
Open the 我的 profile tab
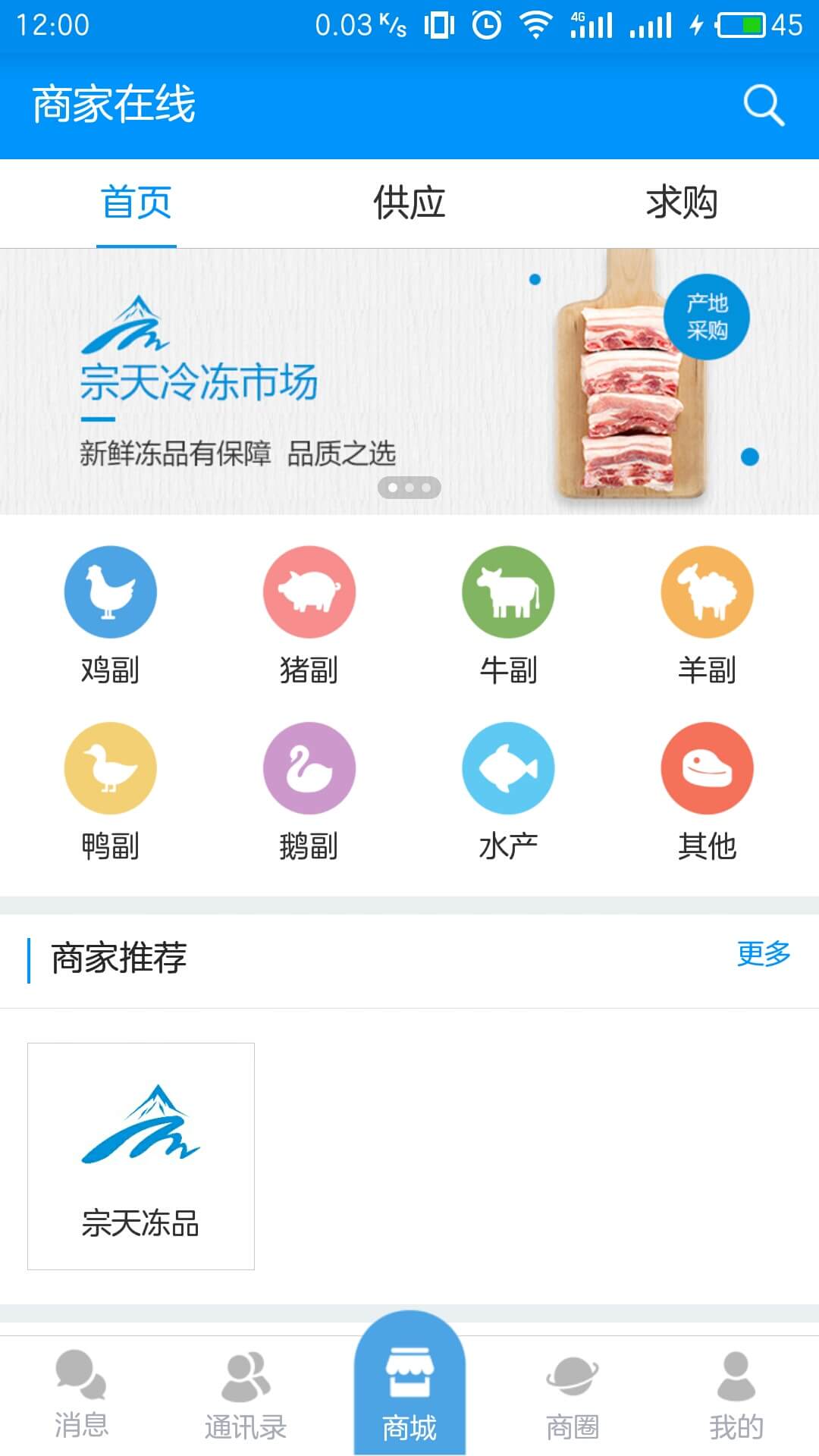pos(736,1394)
